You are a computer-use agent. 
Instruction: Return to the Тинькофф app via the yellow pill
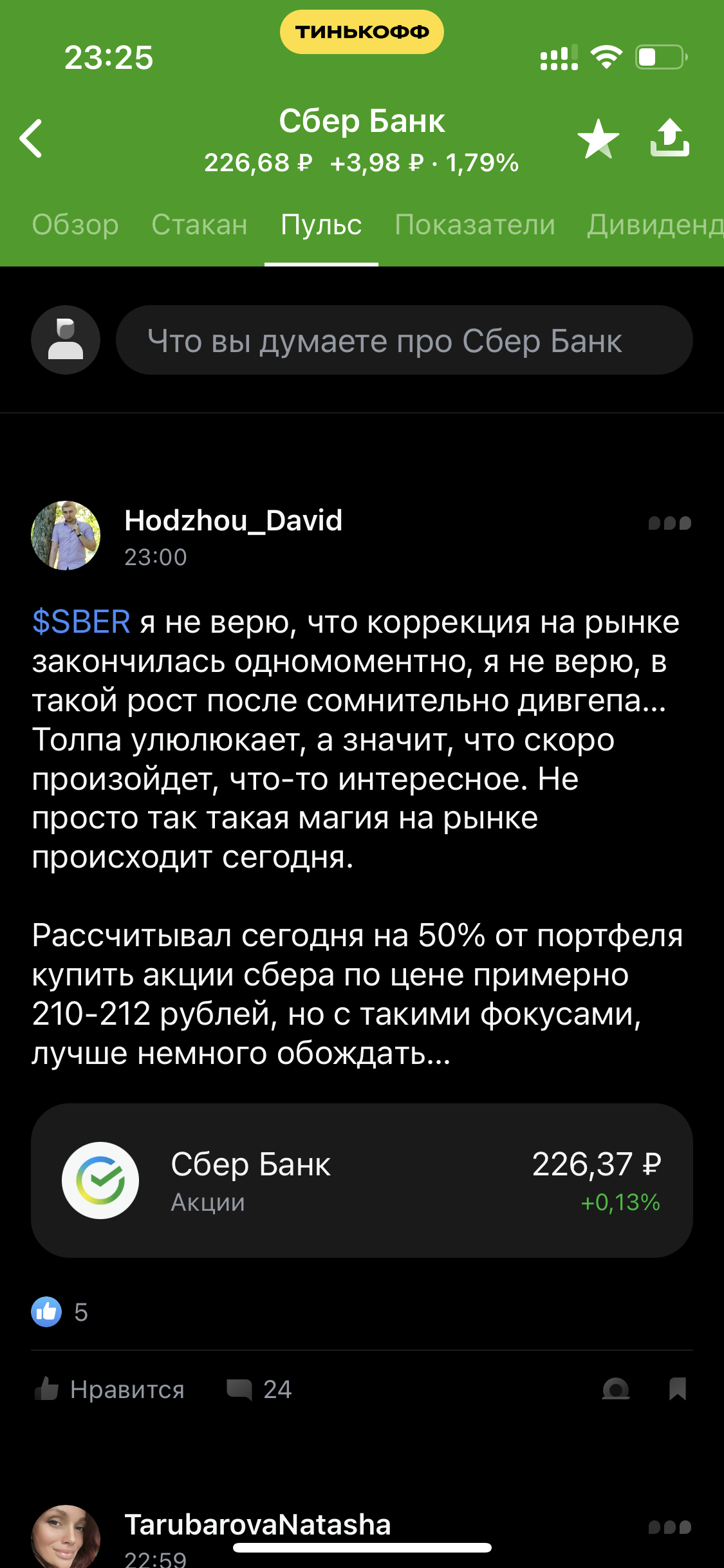click(362, 32)
